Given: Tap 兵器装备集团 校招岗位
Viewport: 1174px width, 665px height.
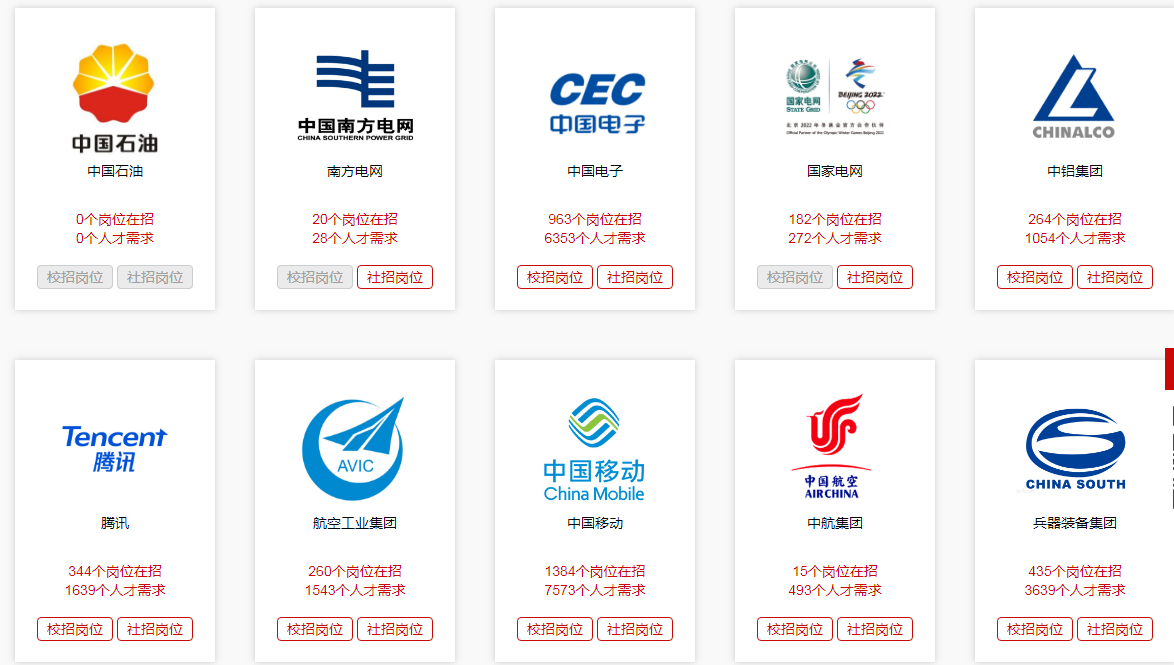Looking at the screenshot, I should pyautogui.click(x=1035, y=629).
